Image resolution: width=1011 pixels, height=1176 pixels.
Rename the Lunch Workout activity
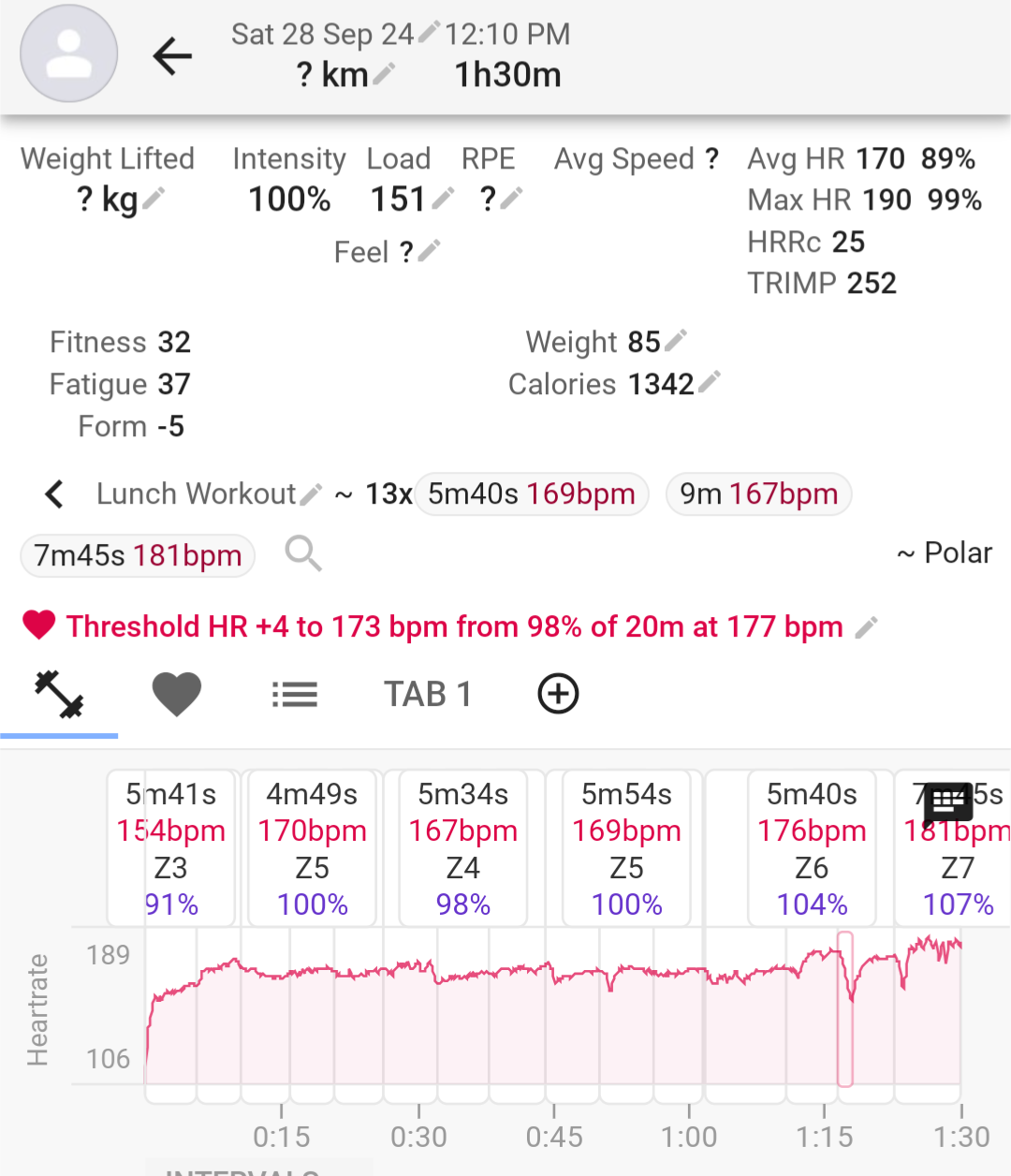[x=312, y=493]
